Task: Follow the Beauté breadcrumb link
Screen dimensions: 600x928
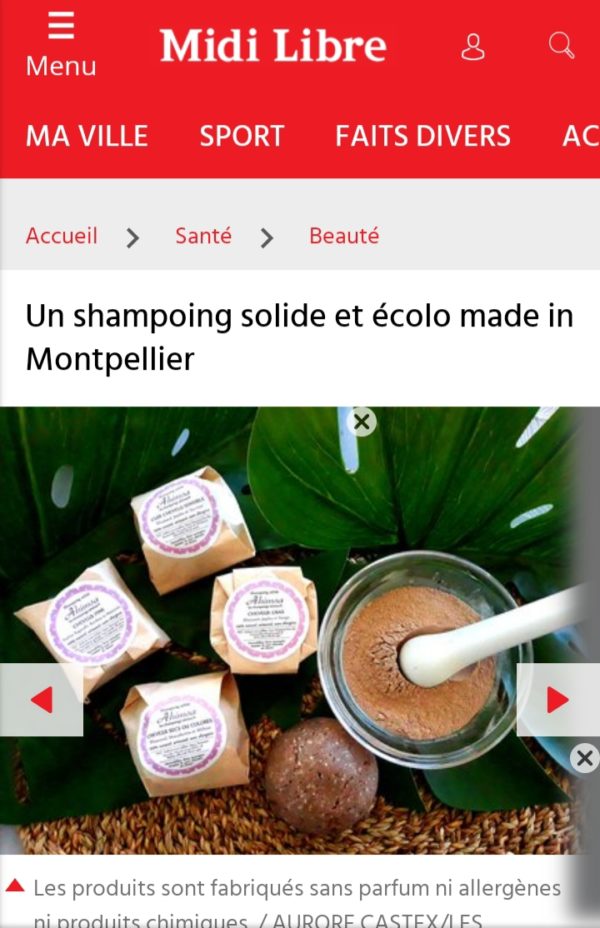Action: [x=344, y=236]
